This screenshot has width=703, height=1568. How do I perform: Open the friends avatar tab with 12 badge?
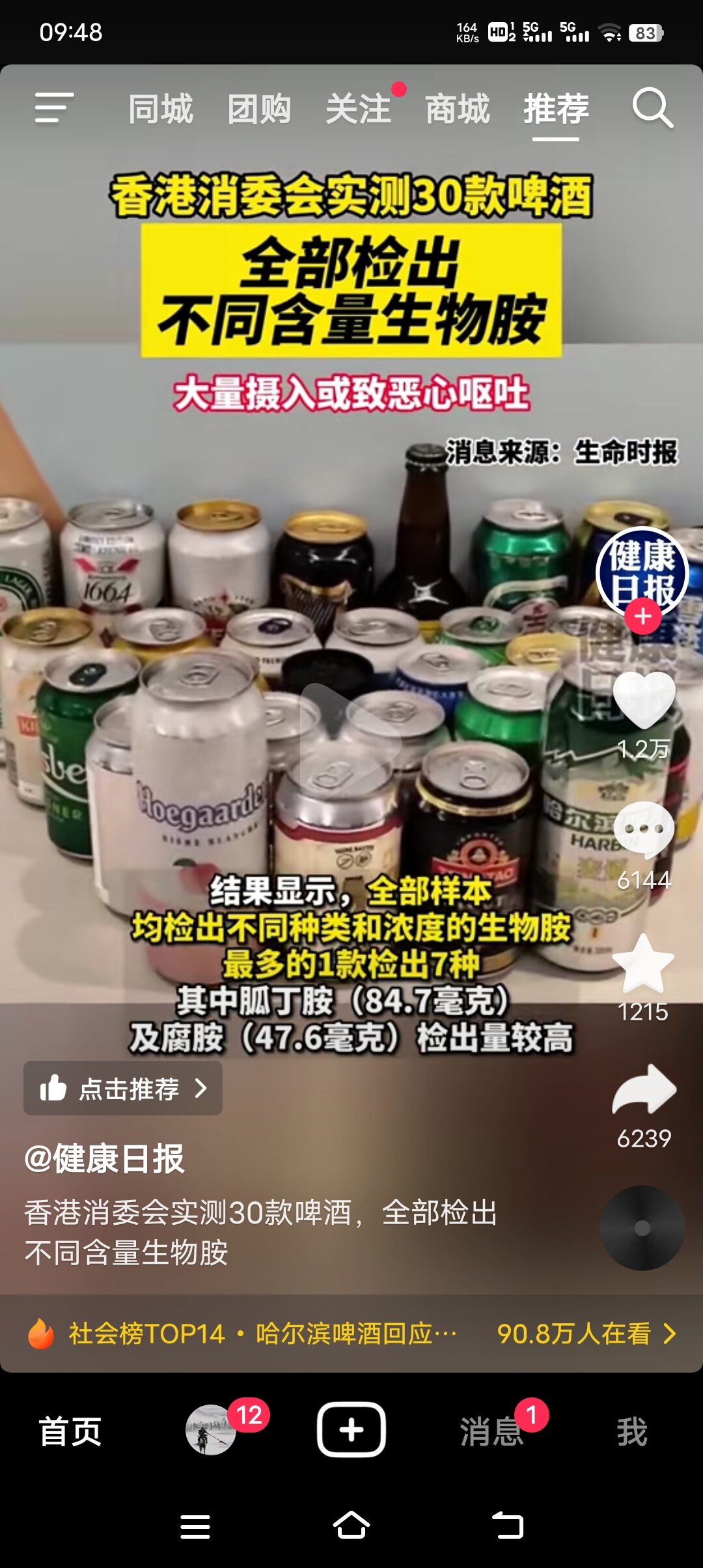click(211, 1430)
